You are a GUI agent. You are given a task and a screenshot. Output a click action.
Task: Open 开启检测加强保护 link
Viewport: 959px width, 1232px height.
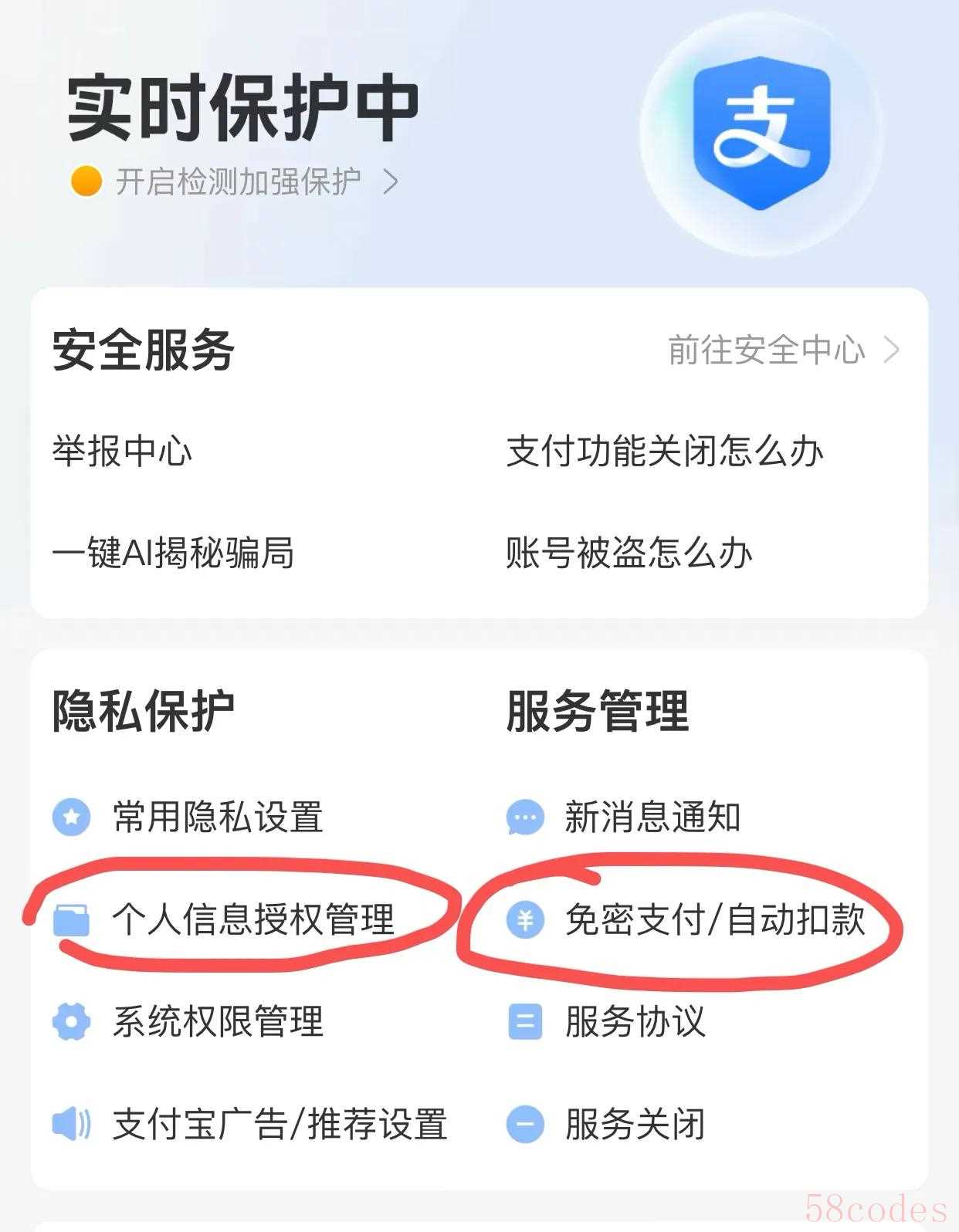click(x=238, y=182)
